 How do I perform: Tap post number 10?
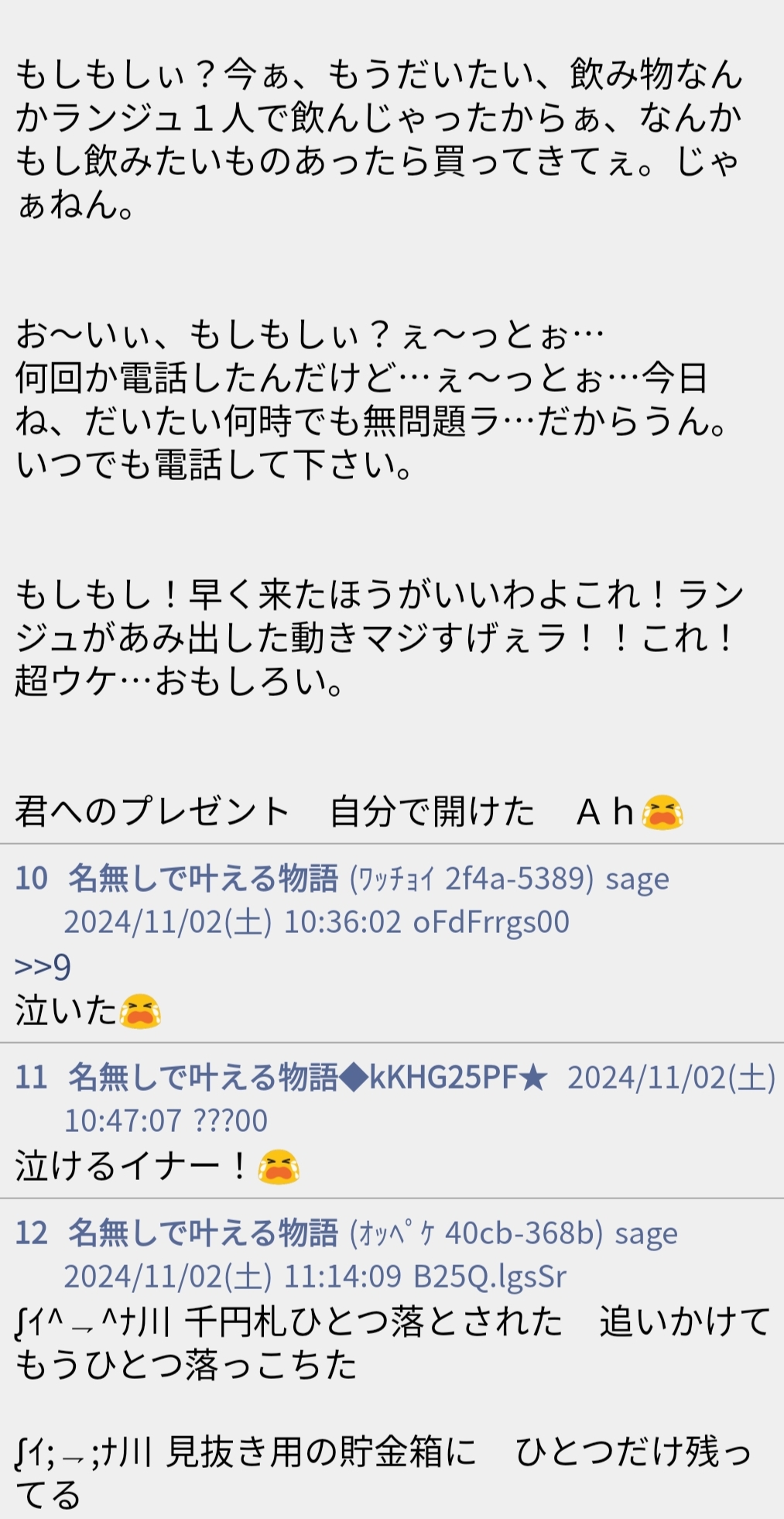(32, 878)
